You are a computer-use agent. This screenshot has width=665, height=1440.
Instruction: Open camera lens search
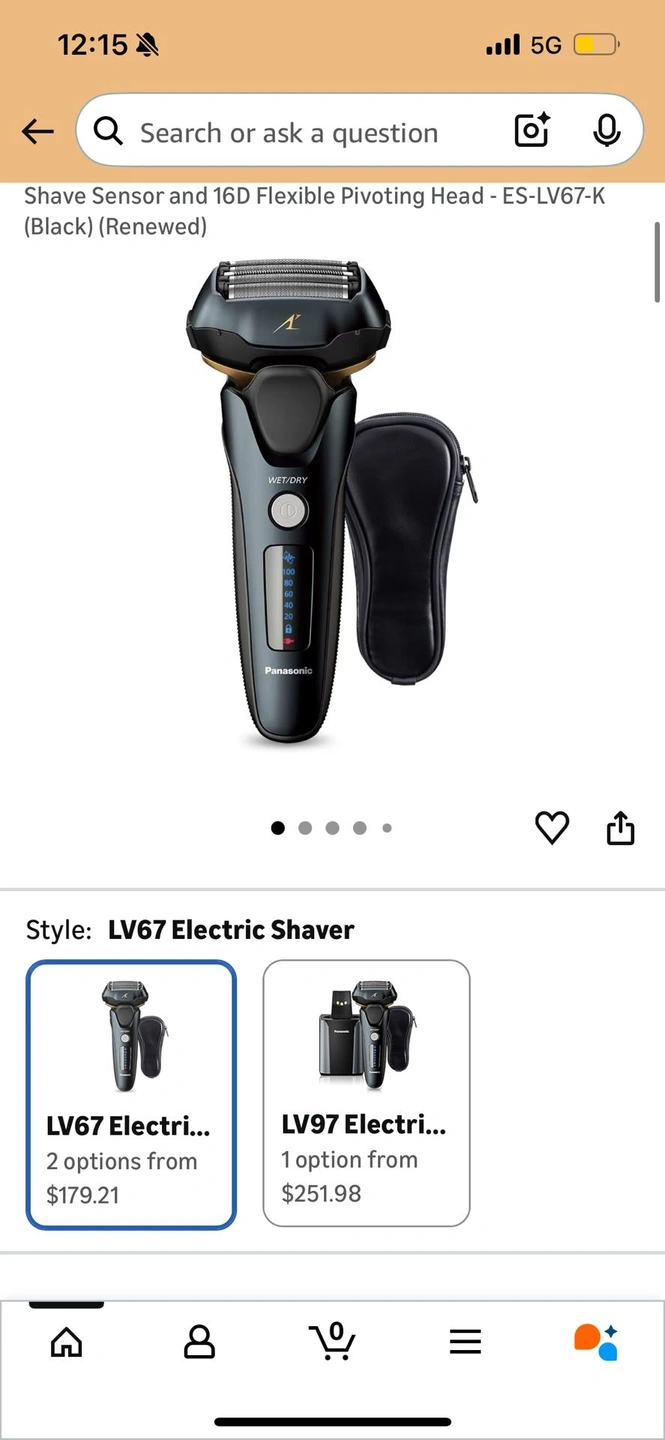[x=532, y=131]
